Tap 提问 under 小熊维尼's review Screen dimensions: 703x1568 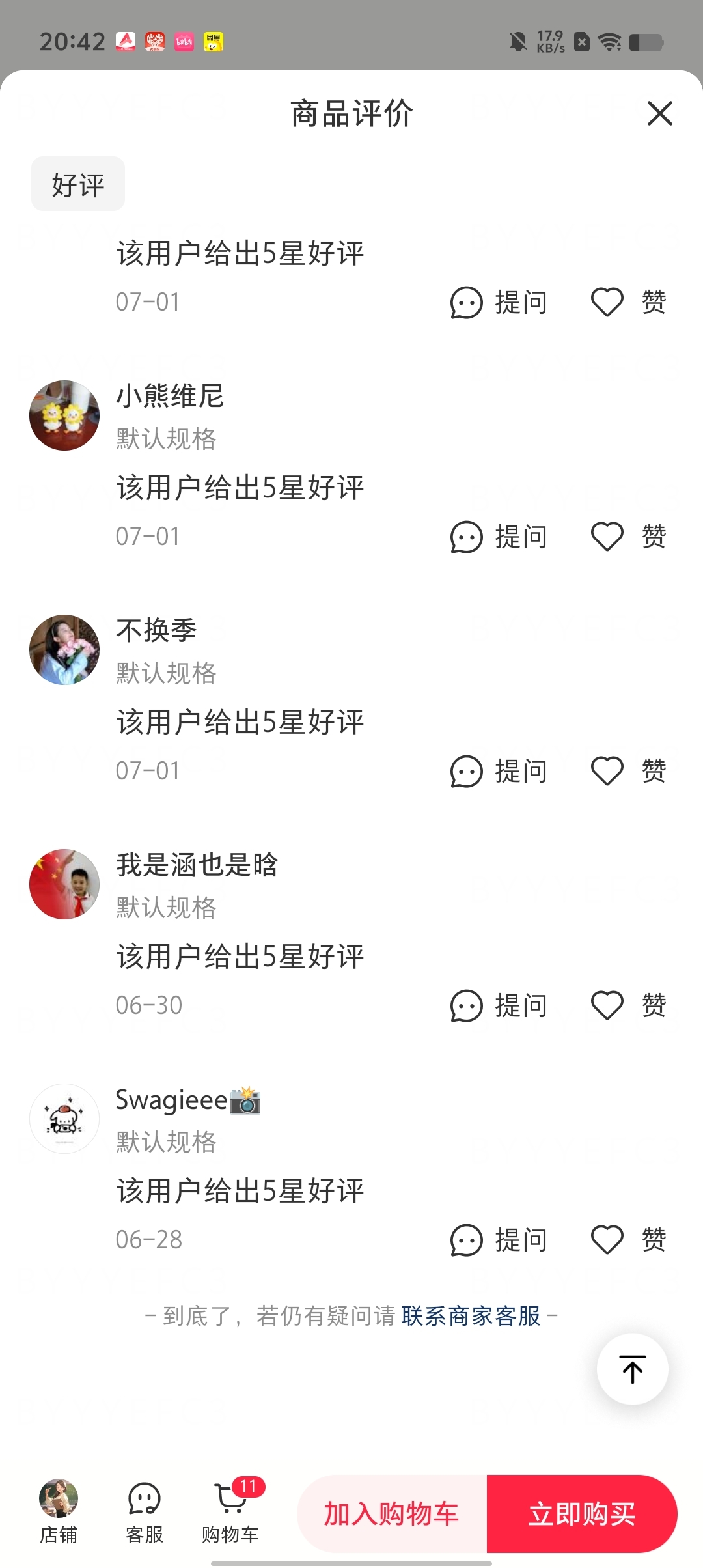499,537
